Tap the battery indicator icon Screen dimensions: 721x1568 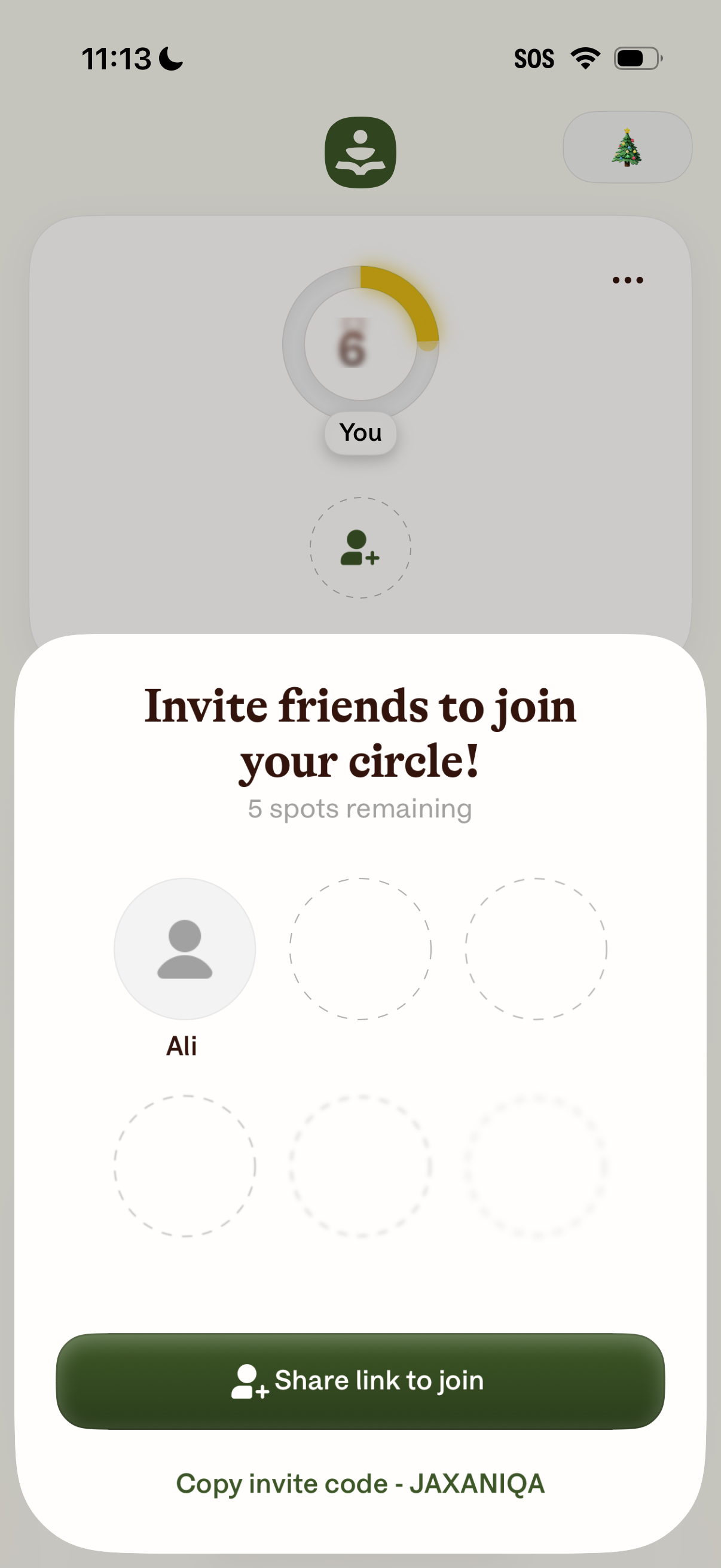click(x=637, y=57)
